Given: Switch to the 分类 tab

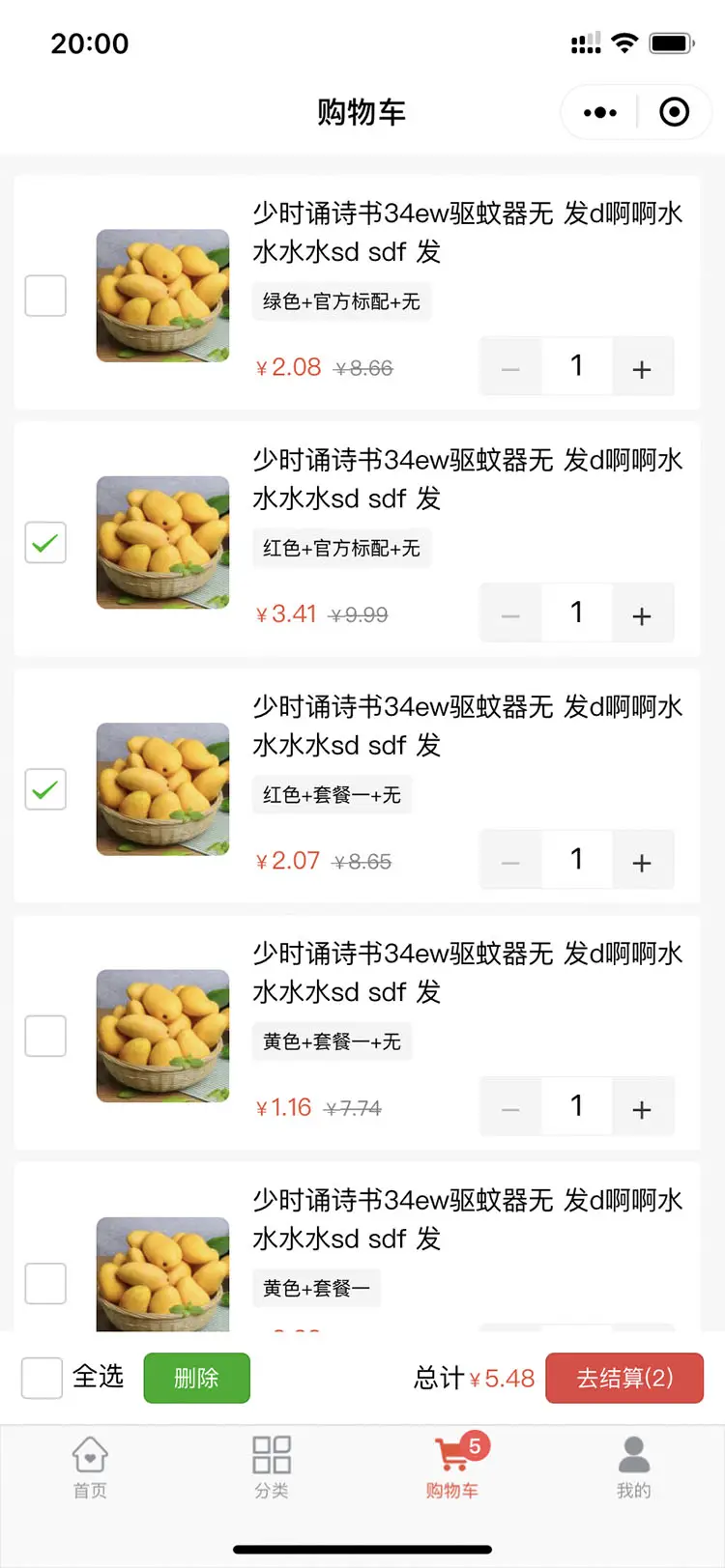Looking at the screenshot, I should tap(272, 1467).
